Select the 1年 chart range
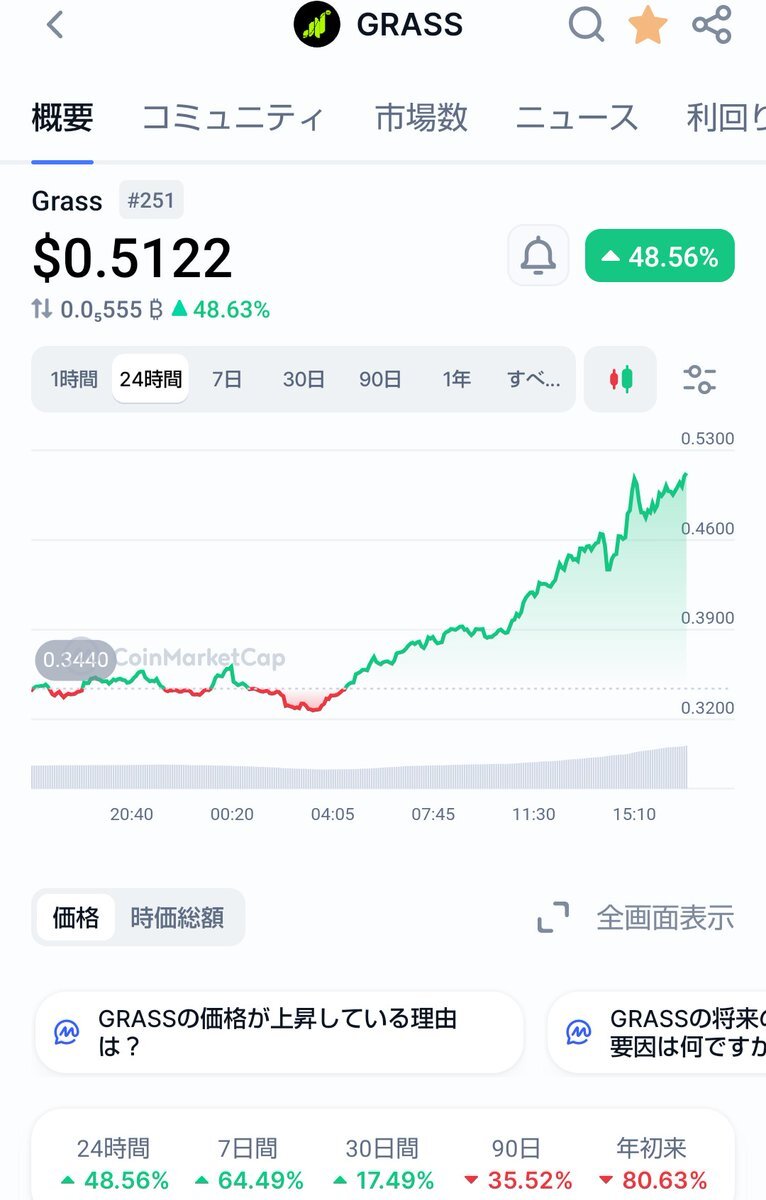Screen dimensions: 766x1200 click(456, 379)
